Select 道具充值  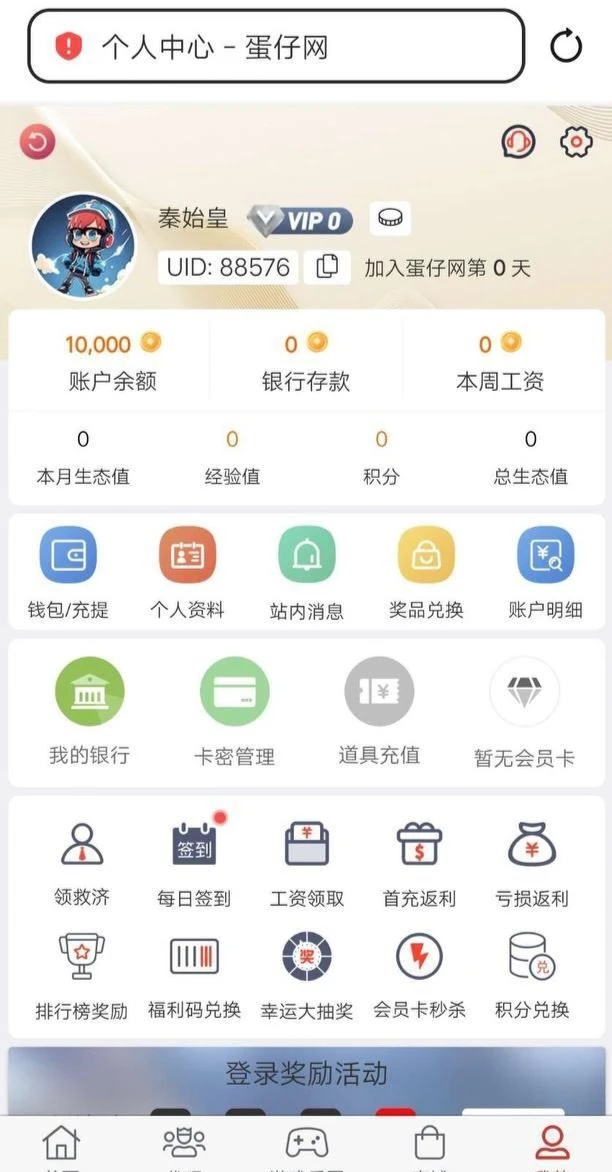pos(379,691)
